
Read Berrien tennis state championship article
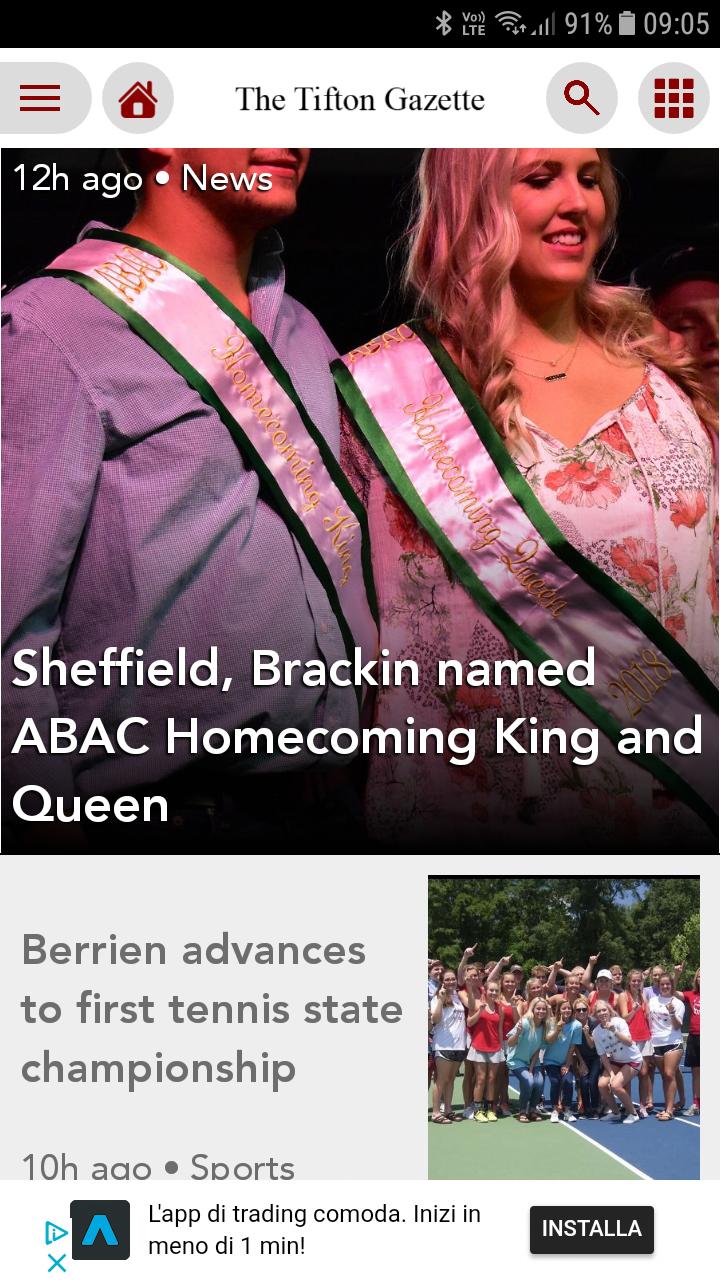pyautogui.click(x=212, y=1007)
